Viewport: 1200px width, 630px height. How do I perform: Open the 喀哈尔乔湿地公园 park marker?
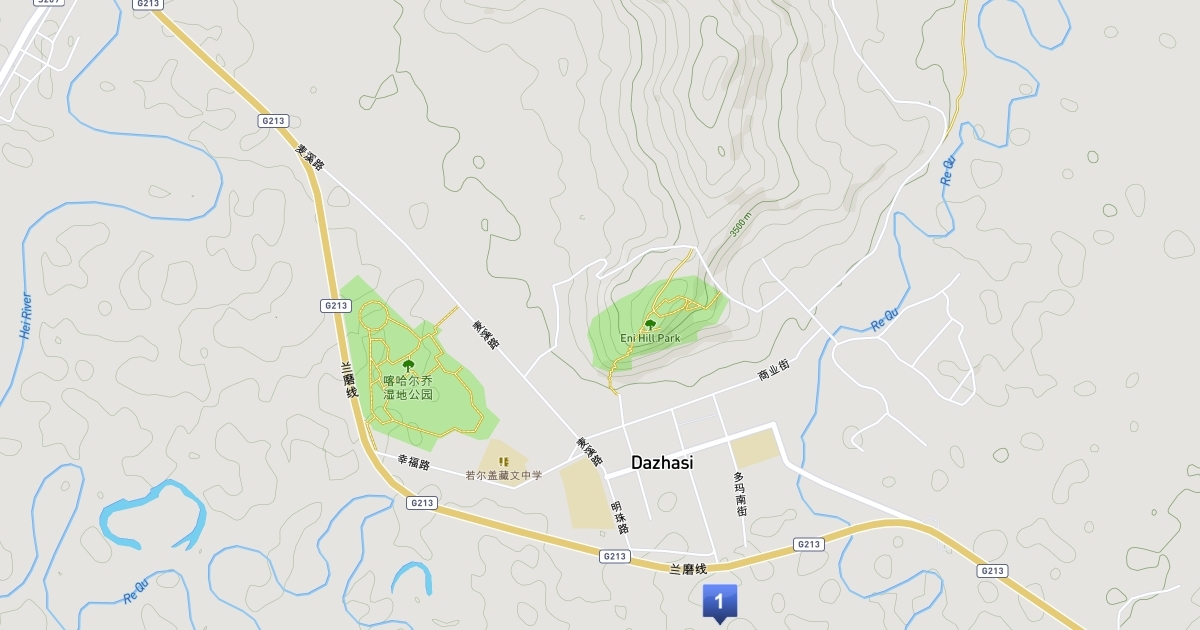408,366
